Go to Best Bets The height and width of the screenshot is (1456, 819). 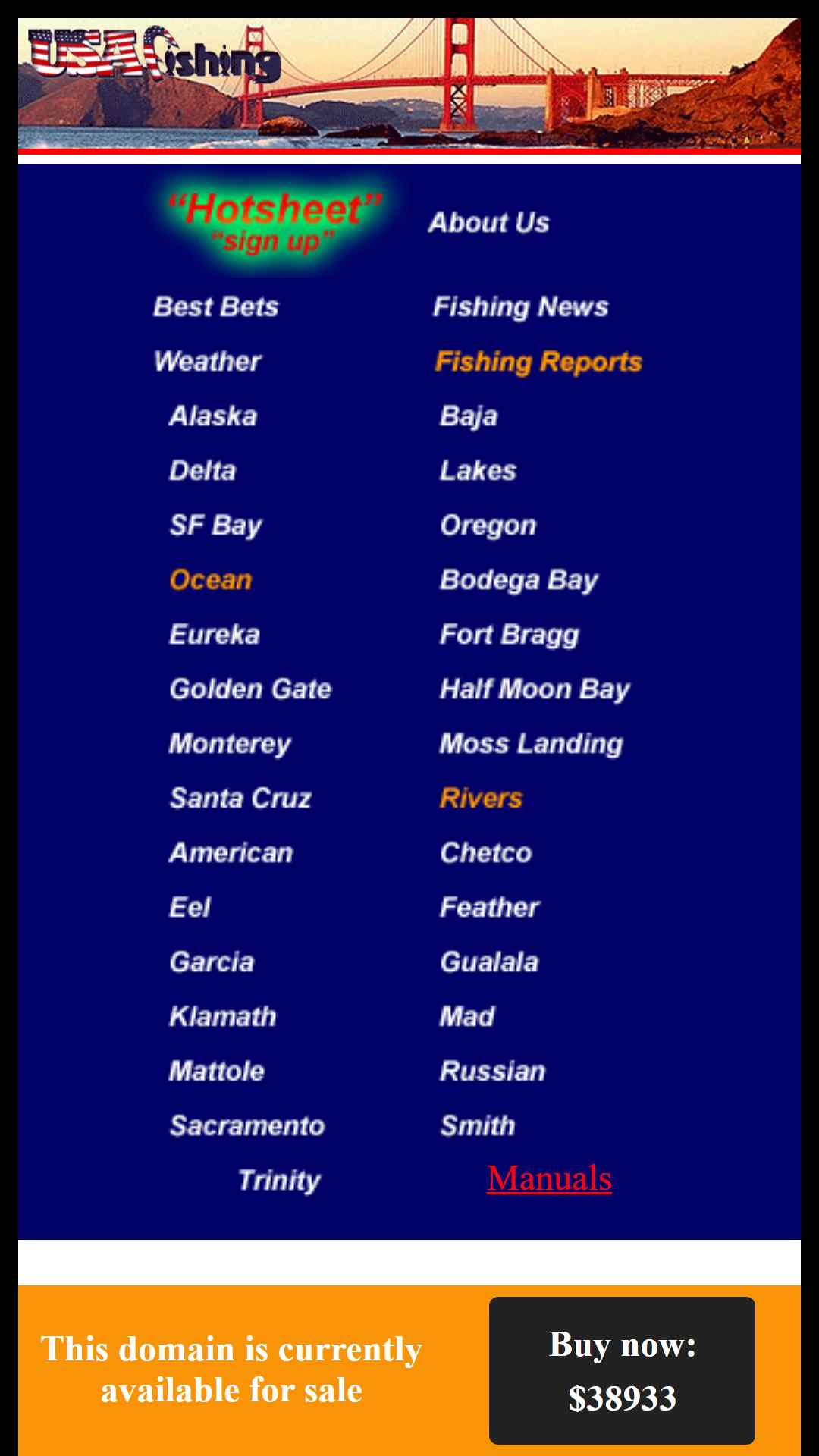point(216,307)
